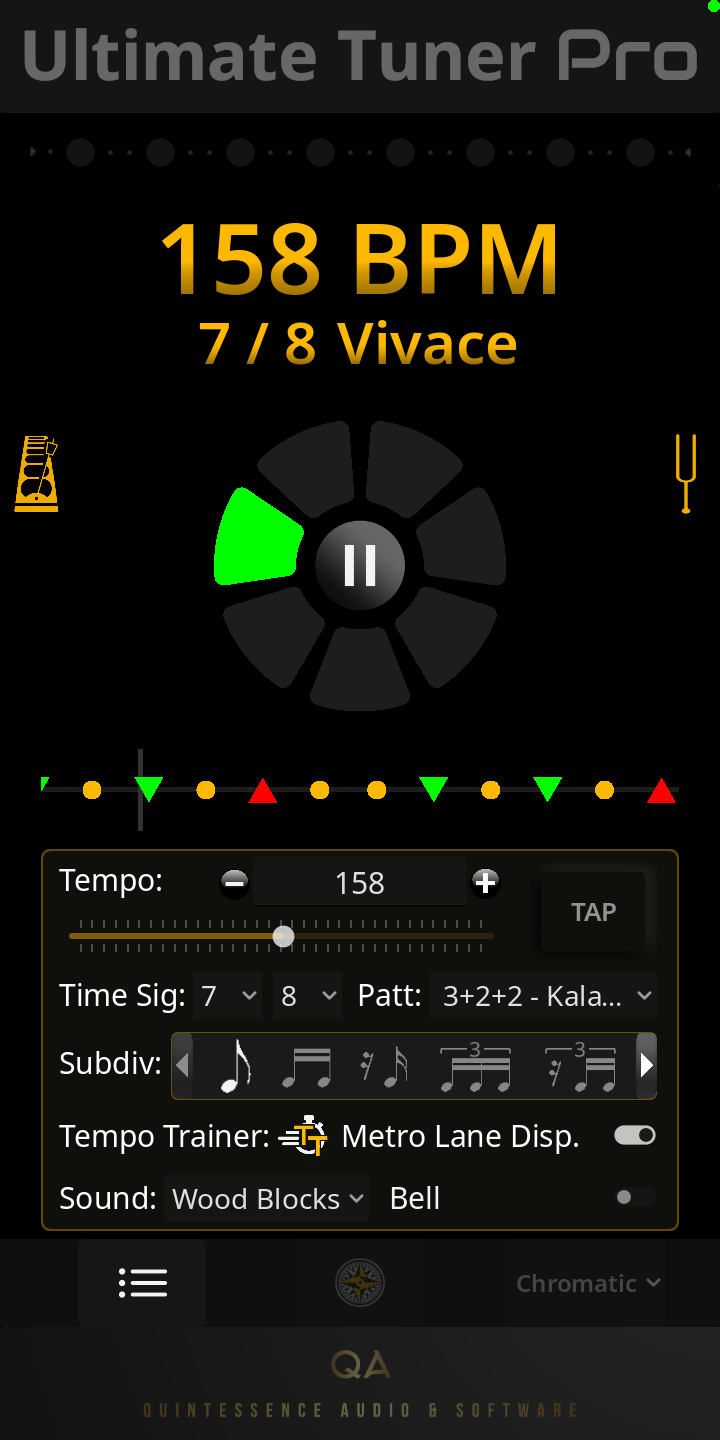The height and width of the screenshot is (1440, 720).
Task: Select the tuning fork tool
Action: (x=684, y=470)
